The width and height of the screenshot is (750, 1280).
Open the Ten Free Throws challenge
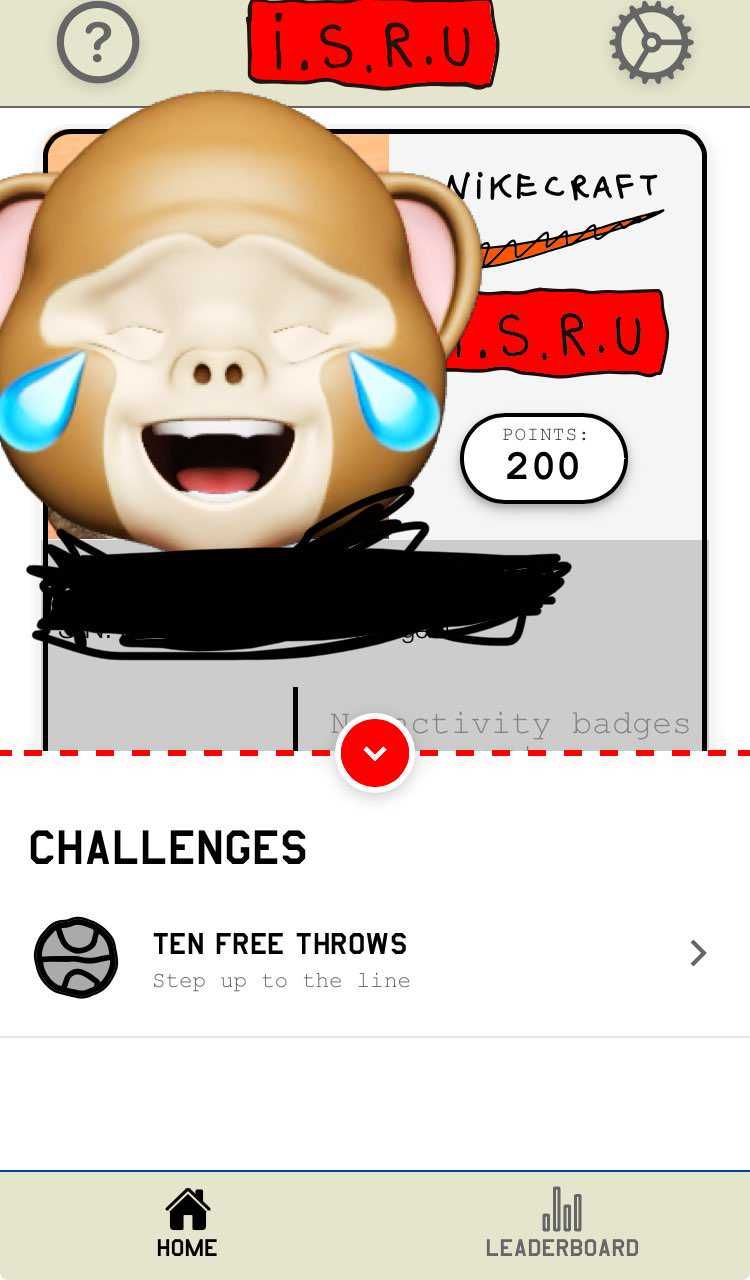[373, 957]
